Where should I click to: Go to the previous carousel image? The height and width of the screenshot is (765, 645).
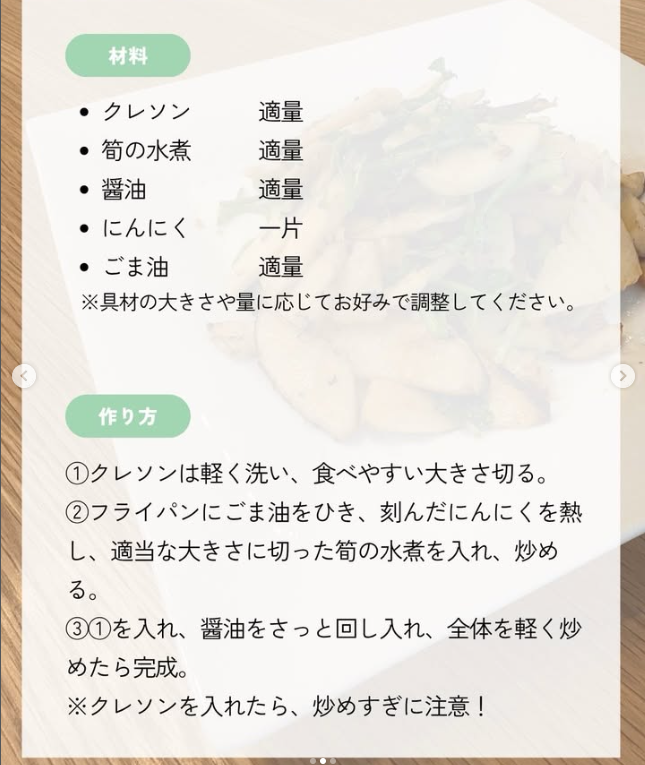25,376
